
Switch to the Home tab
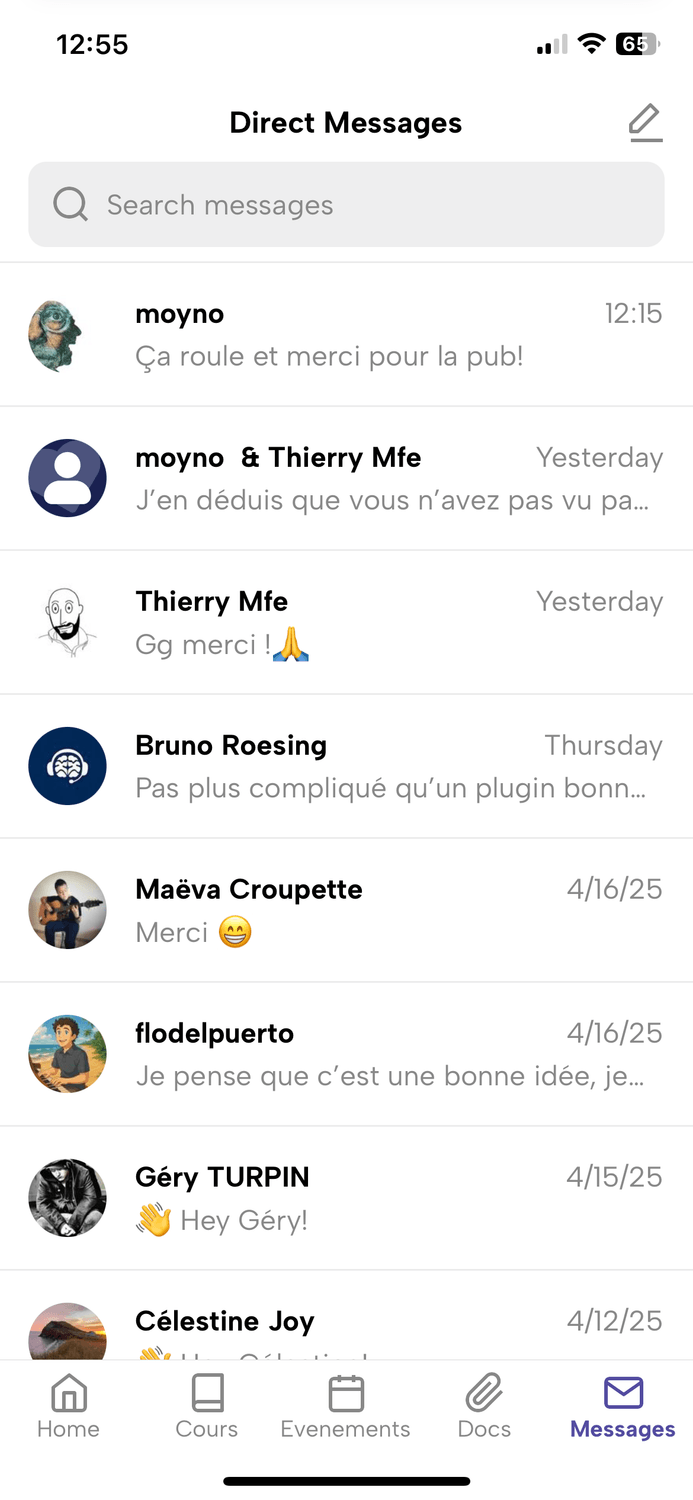[x=68, y=1407]
